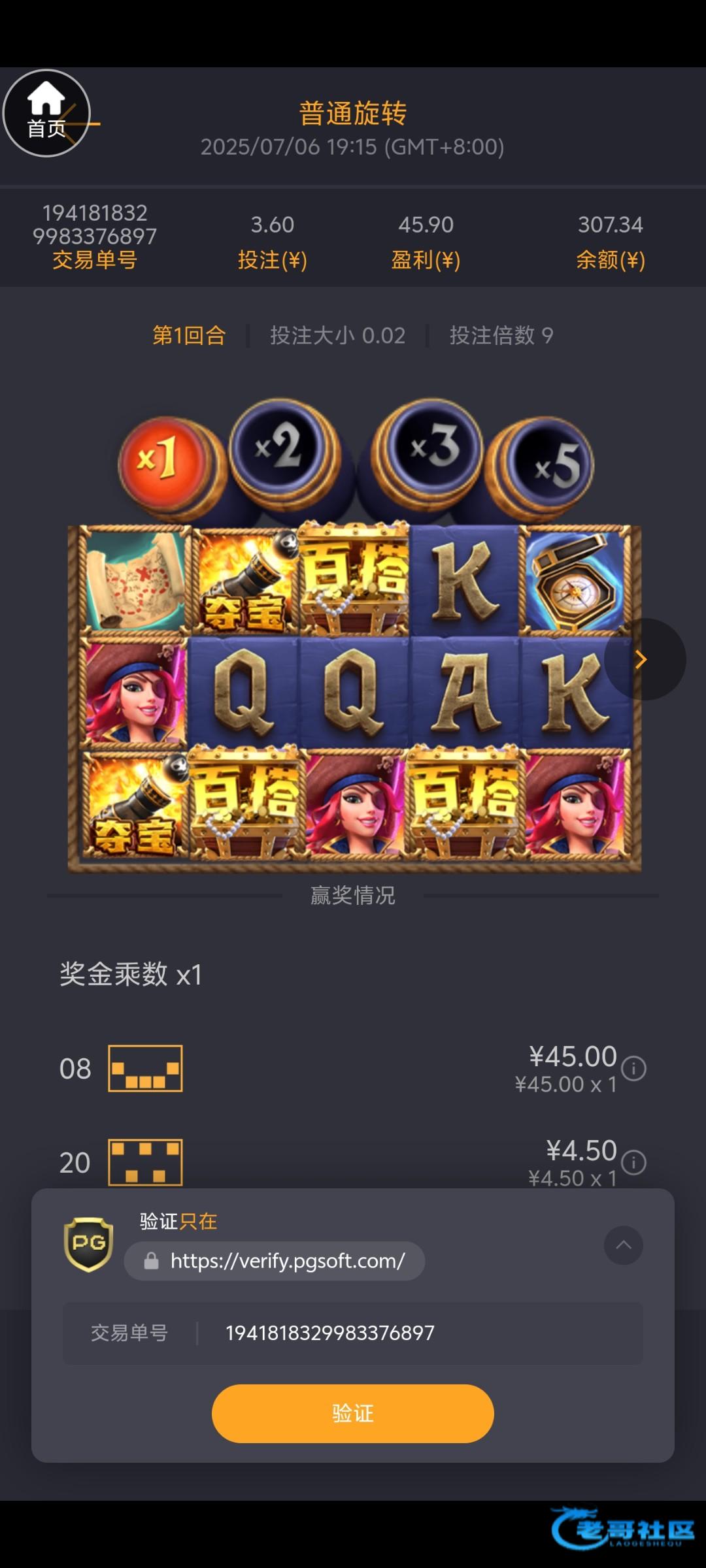This screenshot has width=706, height=1568.
Task: Collapse the verification panel
Action: (x=623, y=1245)
